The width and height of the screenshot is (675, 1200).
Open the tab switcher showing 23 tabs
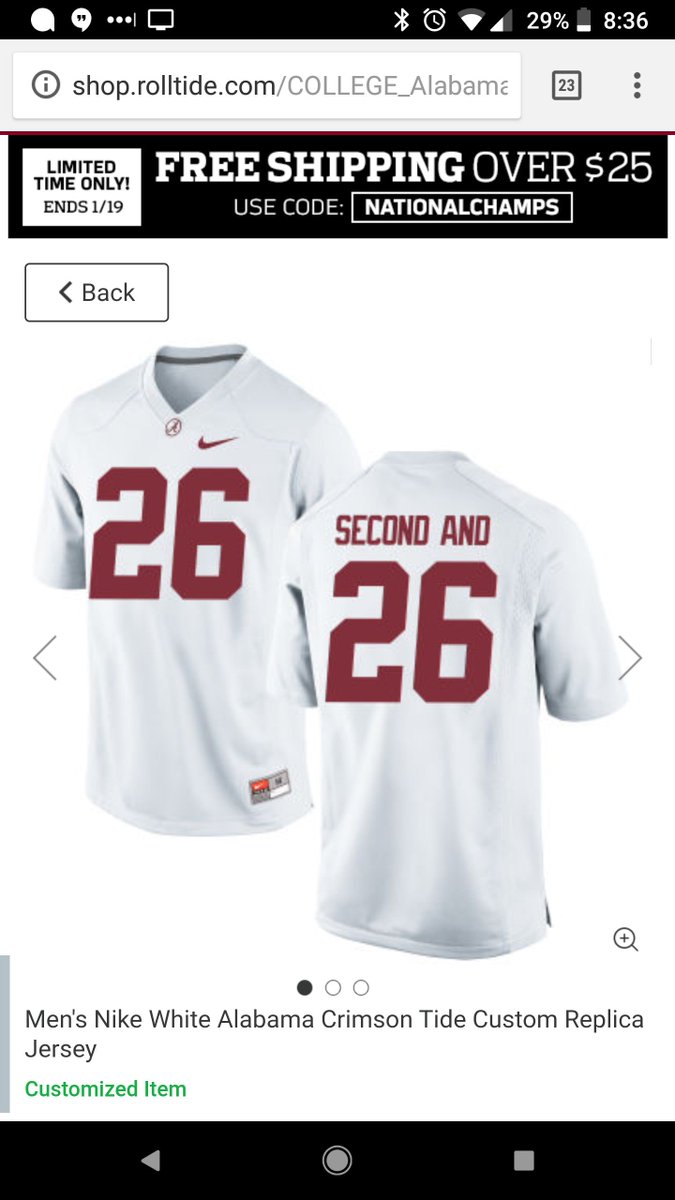click(x=566, y=85)
